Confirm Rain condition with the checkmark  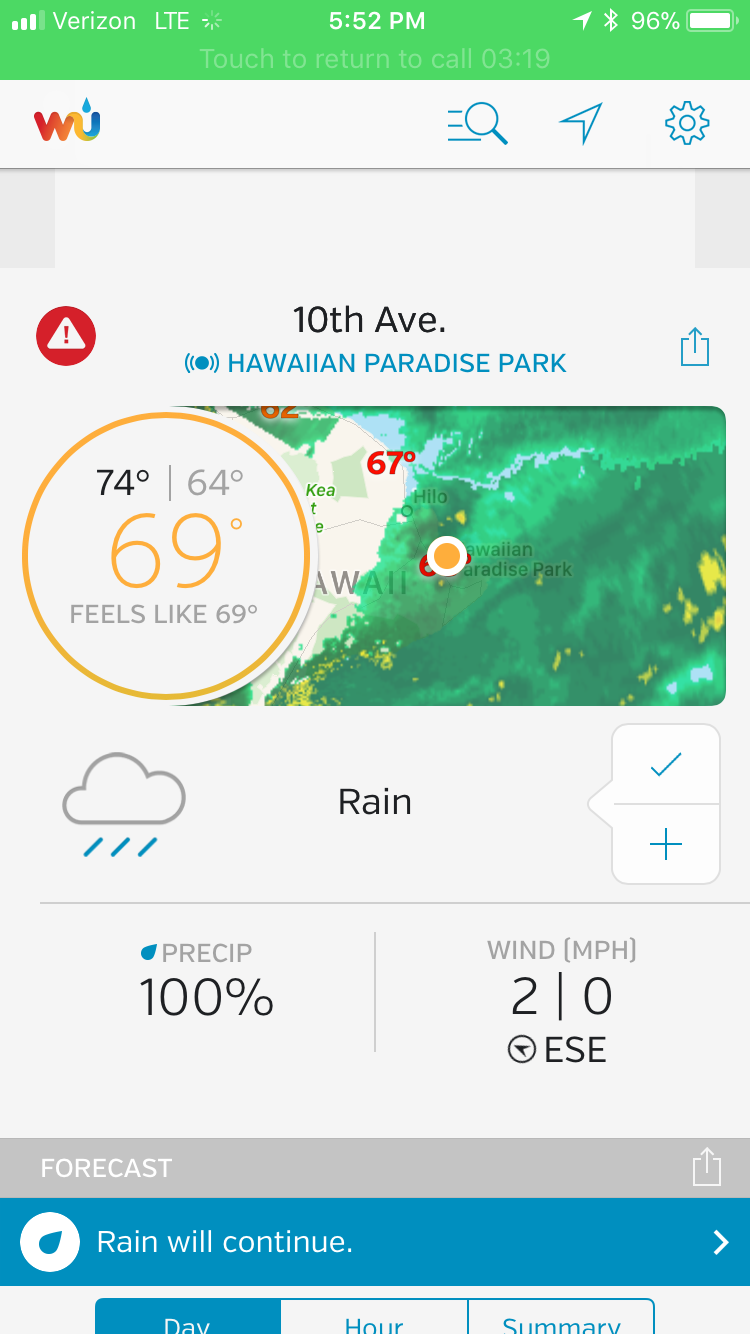click(666, 765)
